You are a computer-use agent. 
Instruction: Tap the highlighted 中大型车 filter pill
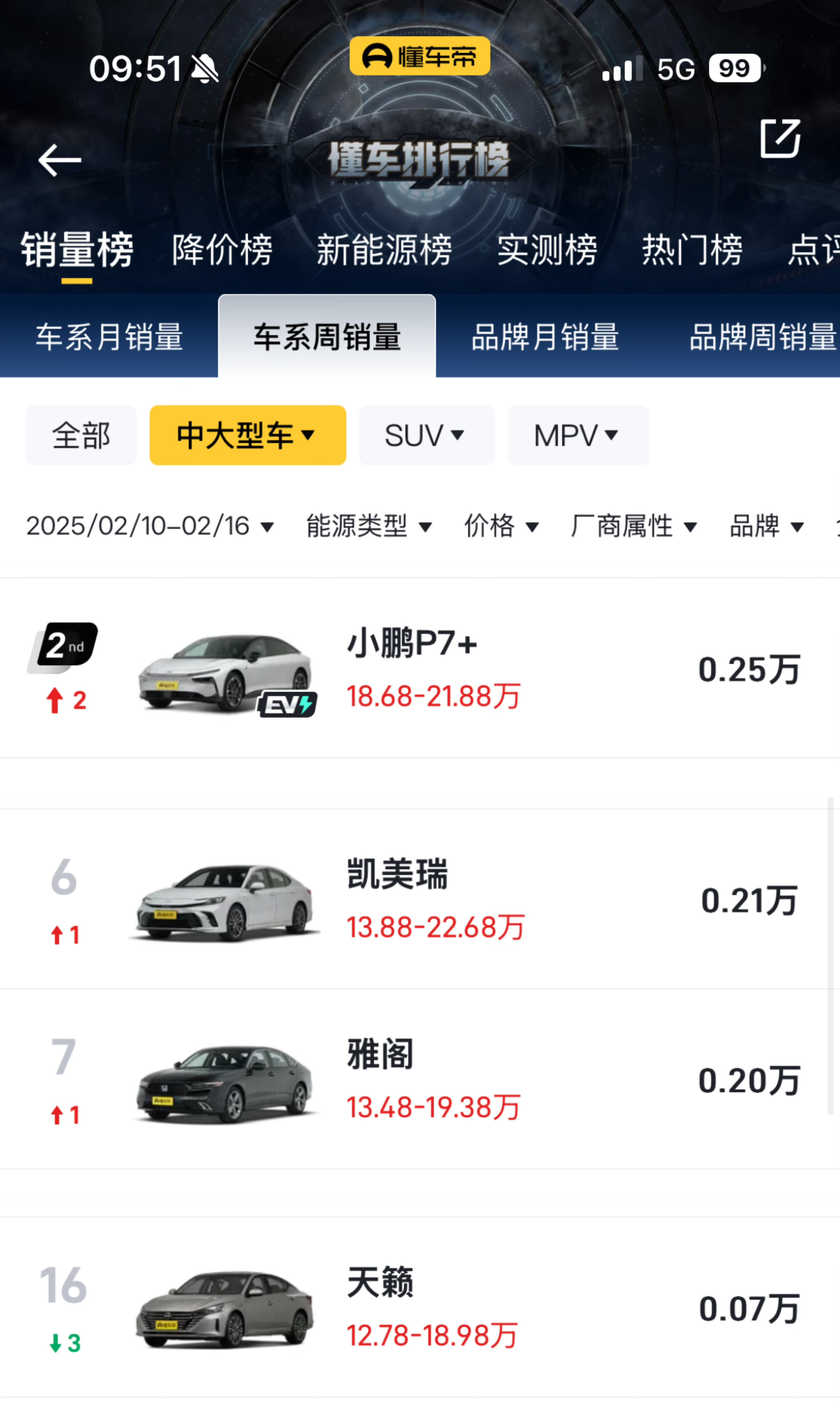click(247, 435)
